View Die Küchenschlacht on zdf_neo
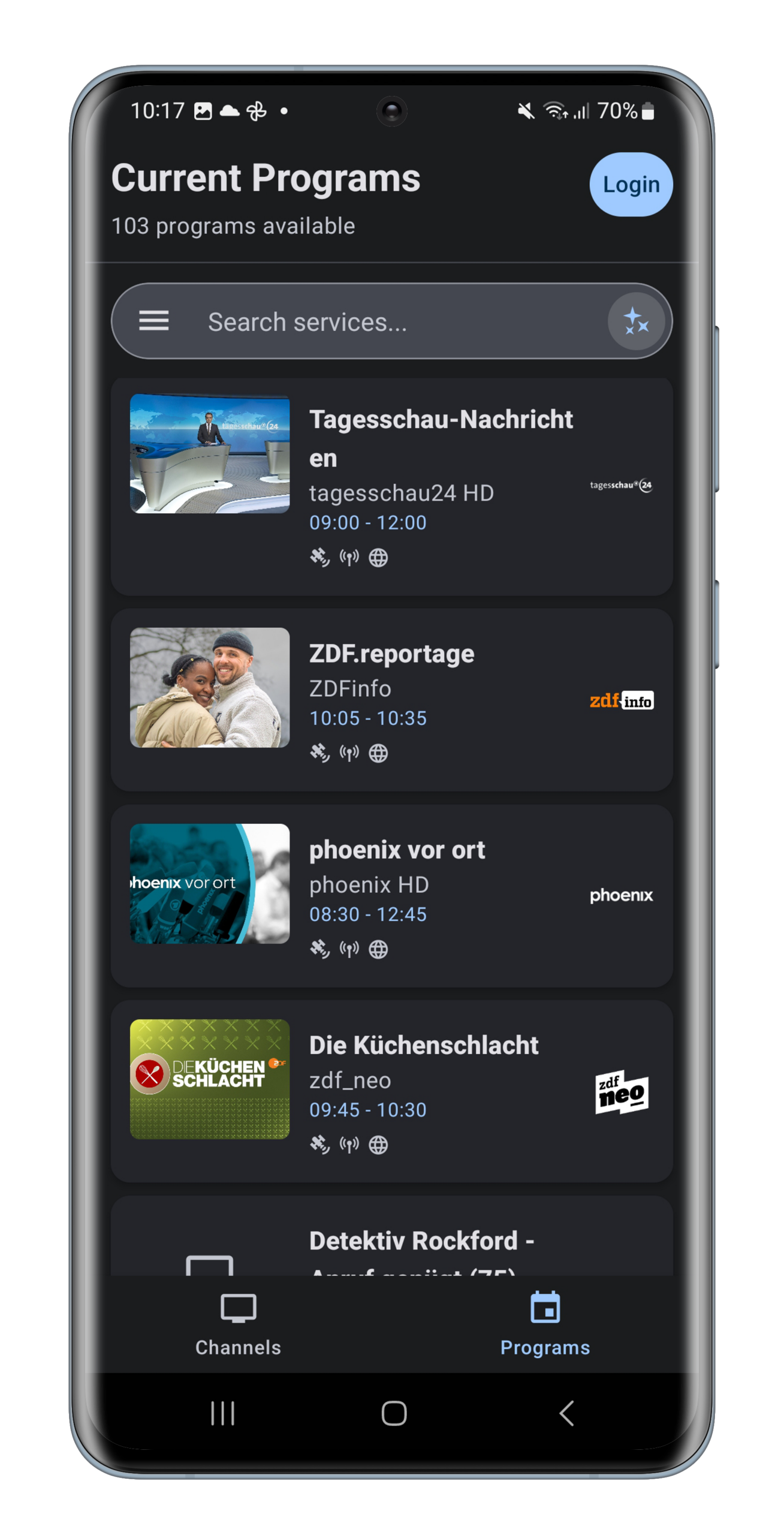 point(391,1091)
